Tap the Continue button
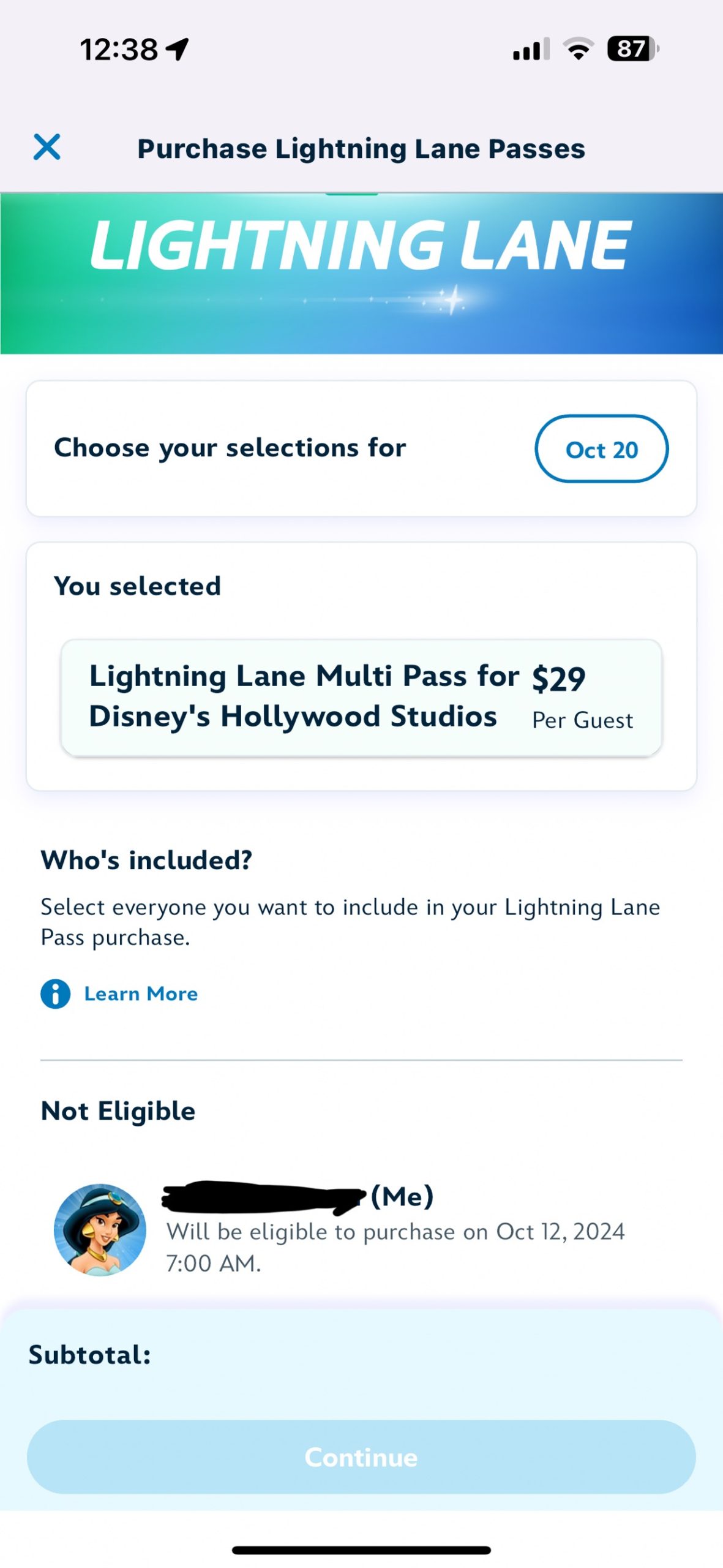The width and height of the screenshot is (723, 1568). [x=361, y=1457]
